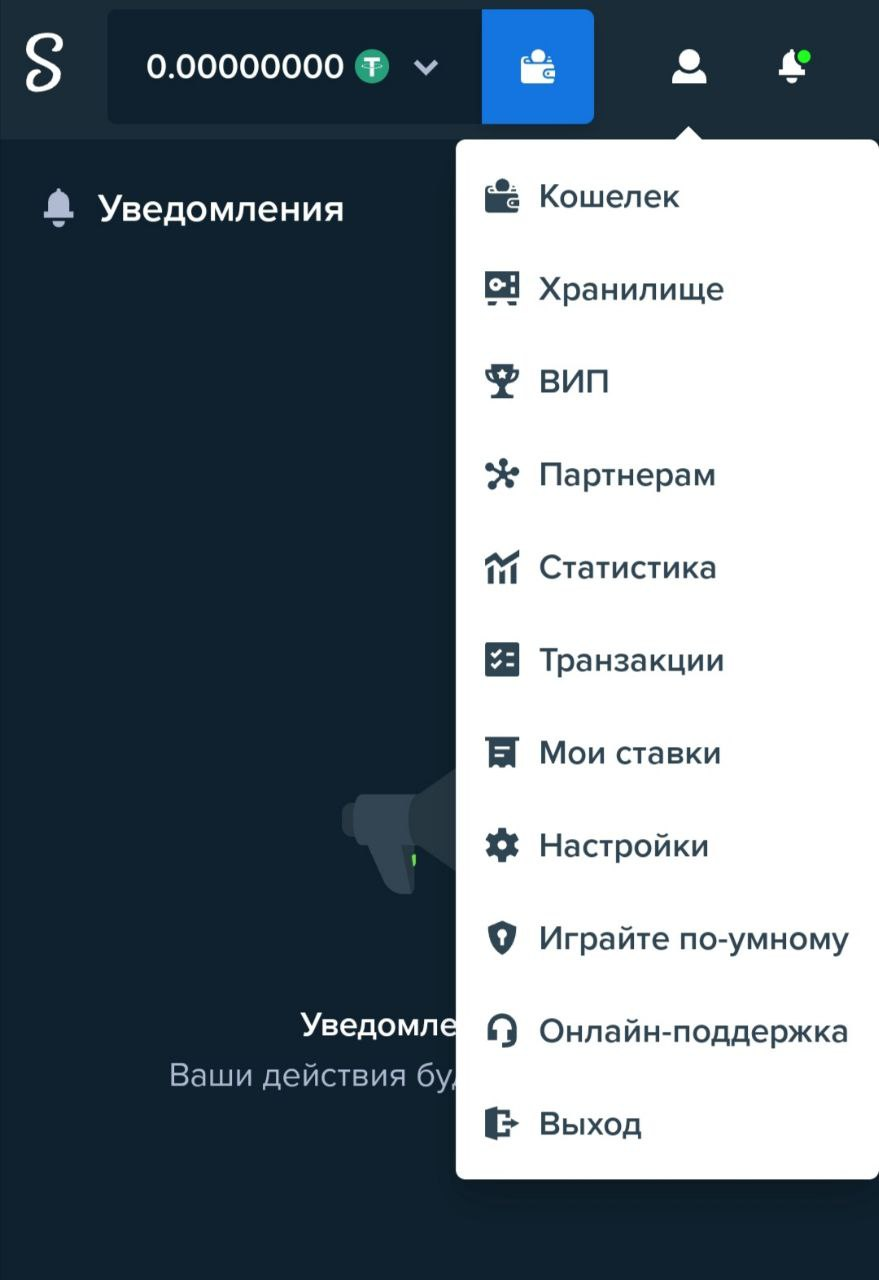
Task: Tap the blue wallet button
Action: pos(538,67)
